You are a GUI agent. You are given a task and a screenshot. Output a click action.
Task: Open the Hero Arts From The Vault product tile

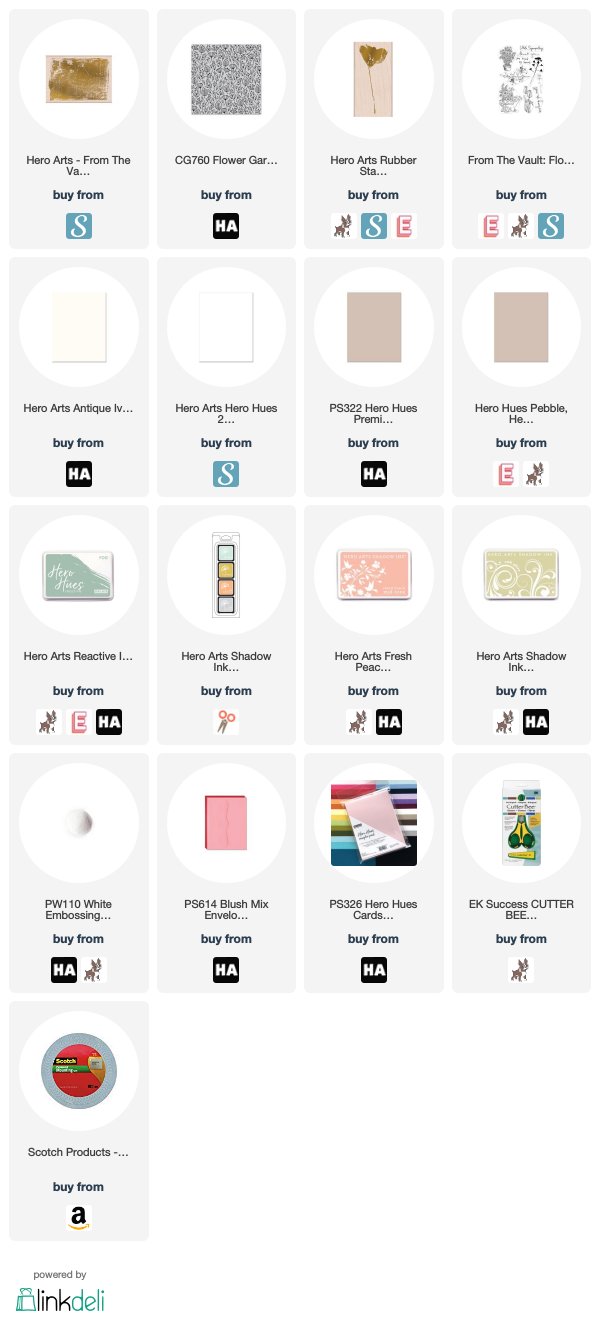pyautogui.click(x=79, y=129)
